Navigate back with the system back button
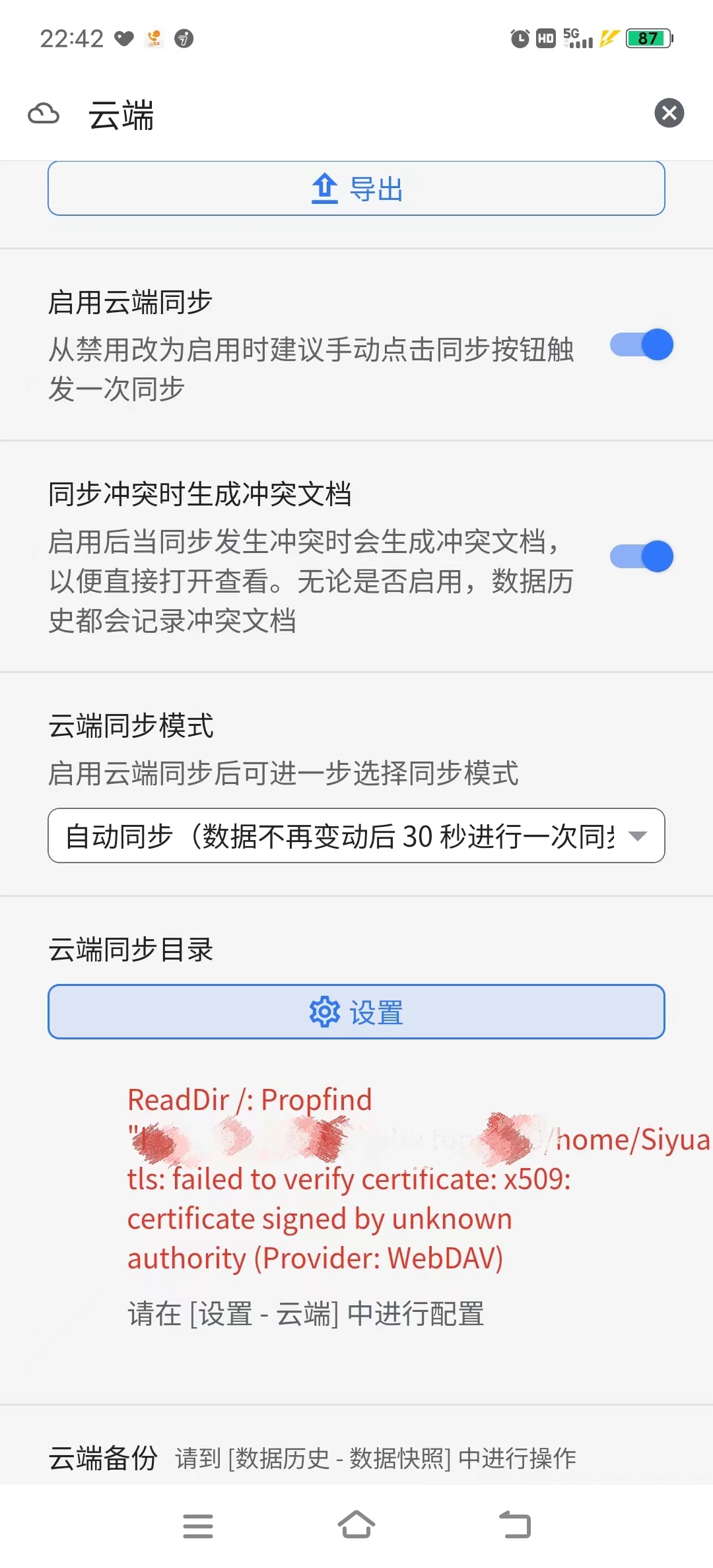Image resolution: width=713 pixels, height=1568 pixels. pyautogui.click(x=515, y=1524)
